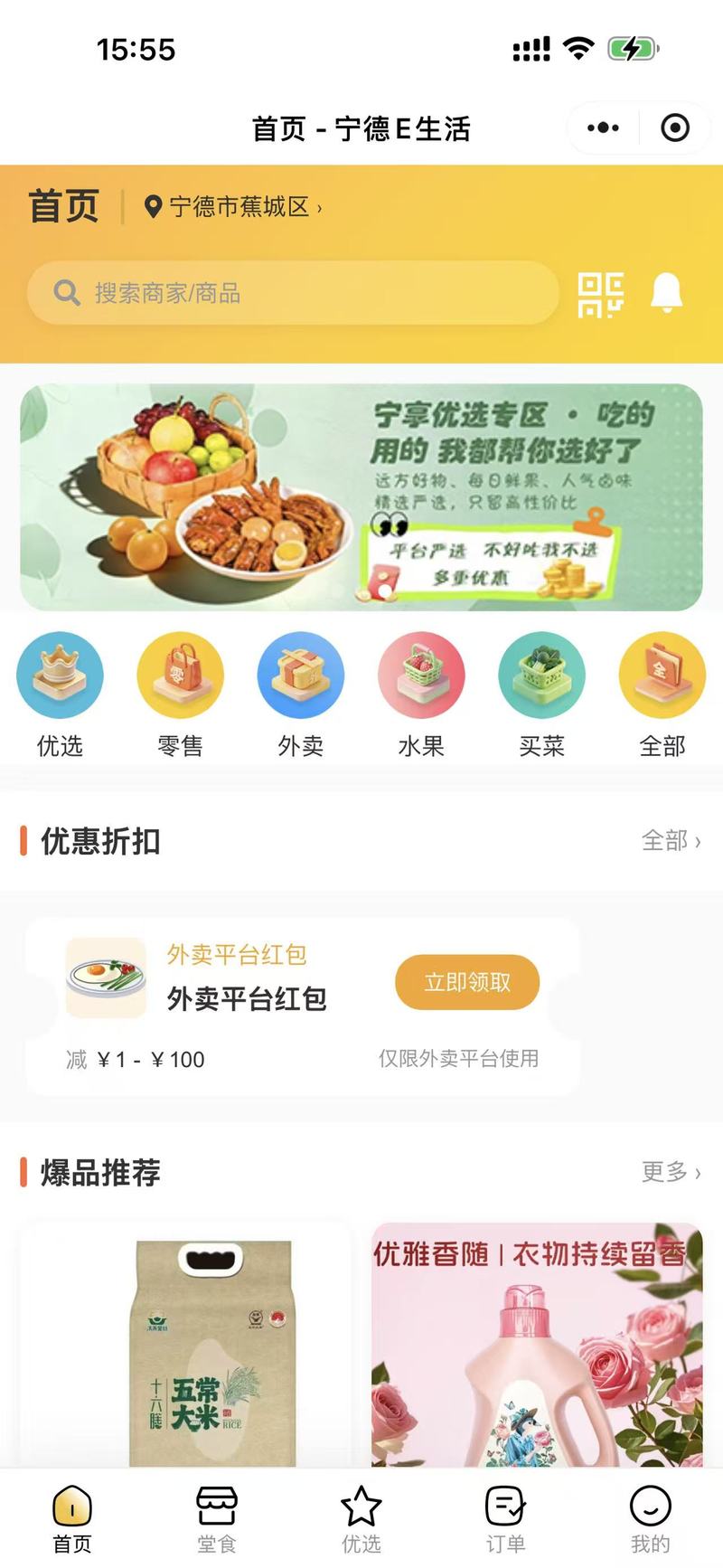This screenshot has width=723, height=1568.
Task: Open the 宁享优选专区 banner
Action: click(x=361, y=497)
